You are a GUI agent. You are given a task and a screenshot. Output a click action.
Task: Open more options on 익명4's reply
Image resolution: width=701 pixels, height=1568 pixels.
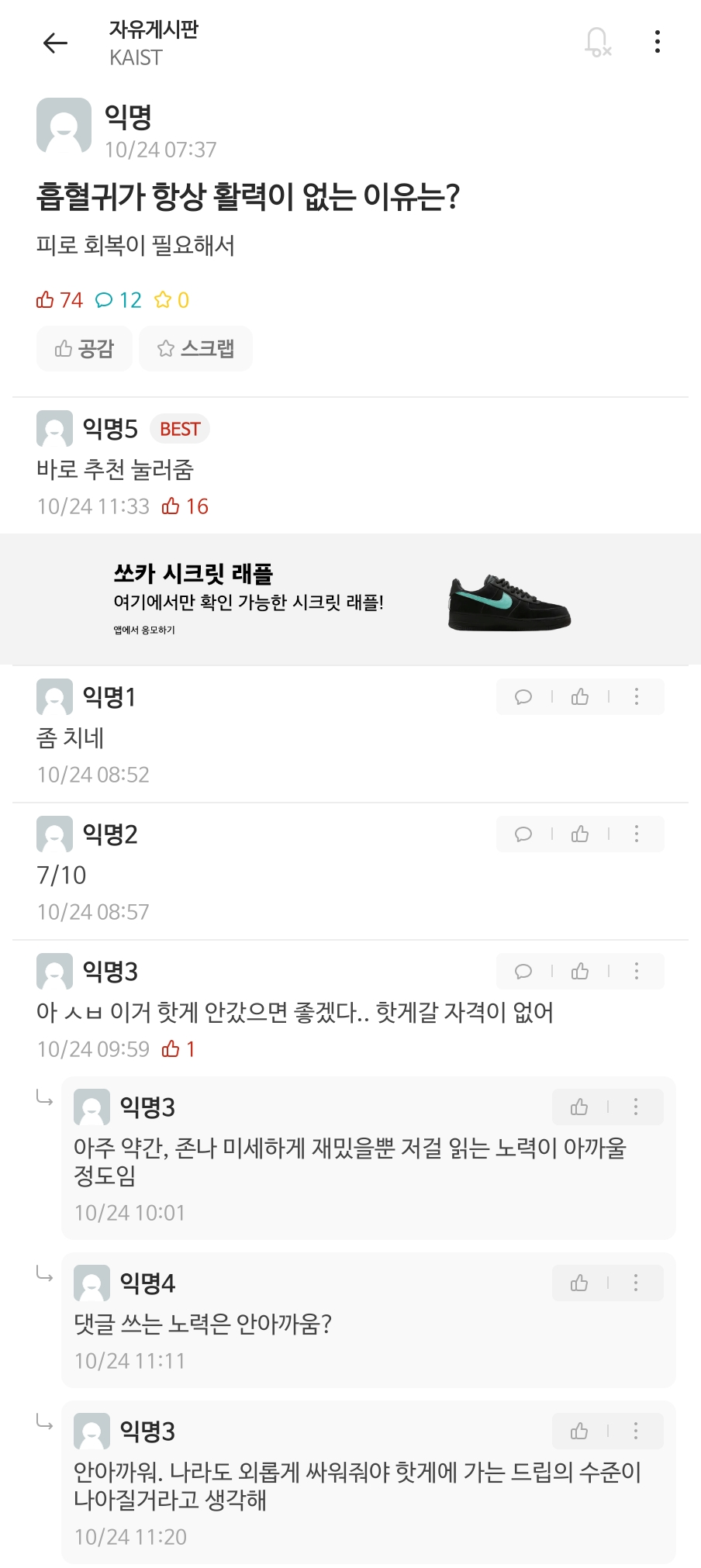[x=636, y=1283]
